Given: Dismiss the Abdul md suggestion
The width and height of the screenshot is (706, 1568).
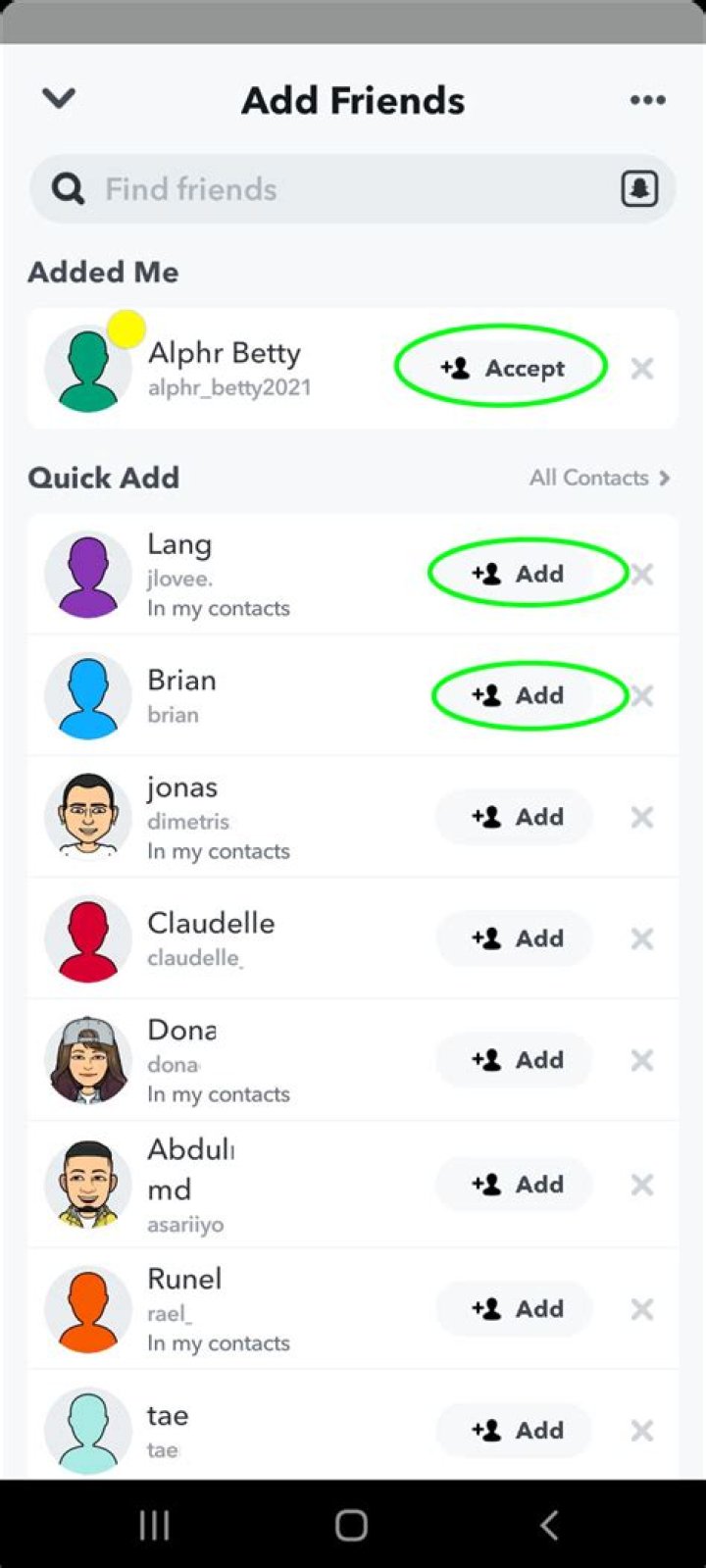Looking at the screenshot, I should pos(642,1185).
